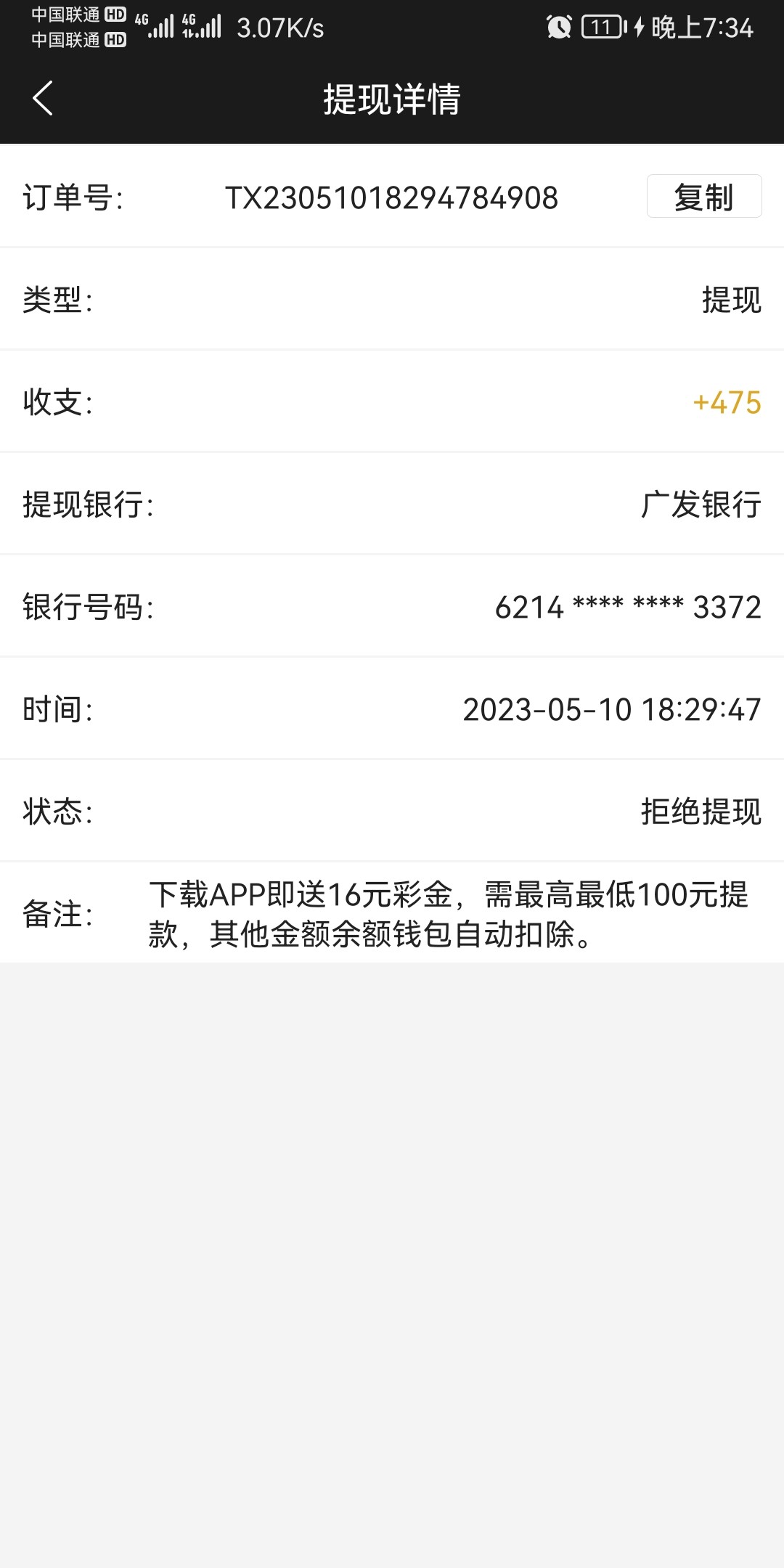Screen dimensions: 784x1568
Task: Tap the back arrow to leave 提现详情
Action: click(41, 99)
